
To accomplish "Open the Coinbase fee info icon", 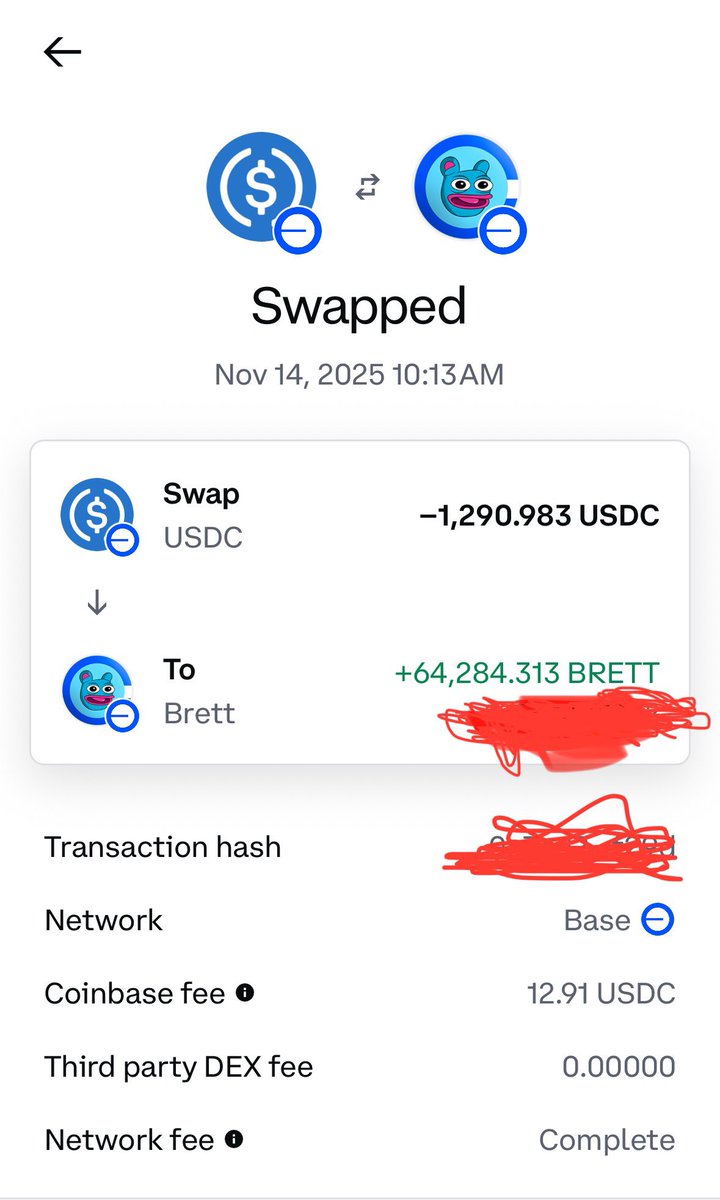I will click(x=244, y=993).
